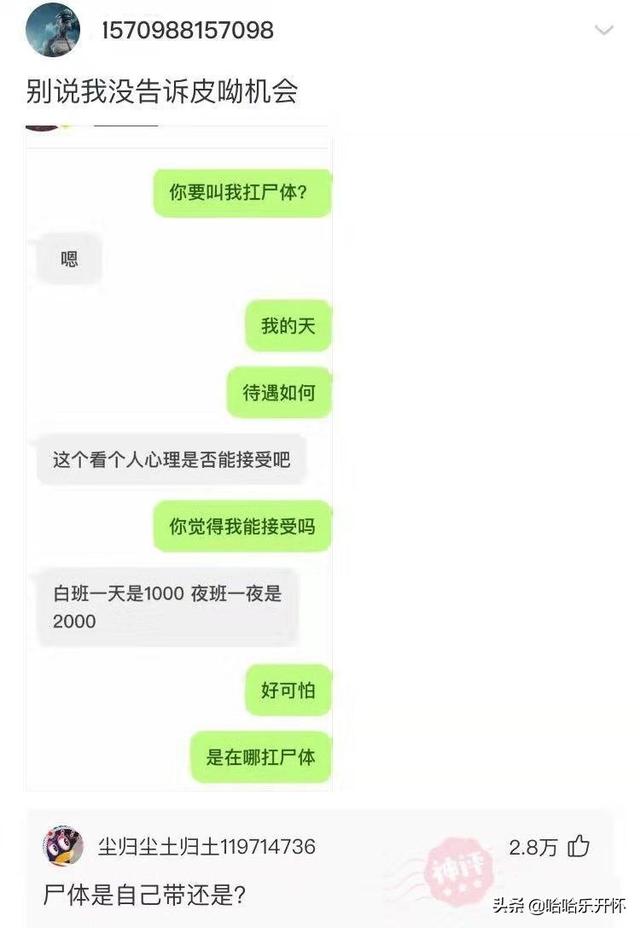Image resolution: width=640 pixels, height=928 pixels.
Task: Like the comment by 尘归尘土归土119714736
Action: [579, 847]
